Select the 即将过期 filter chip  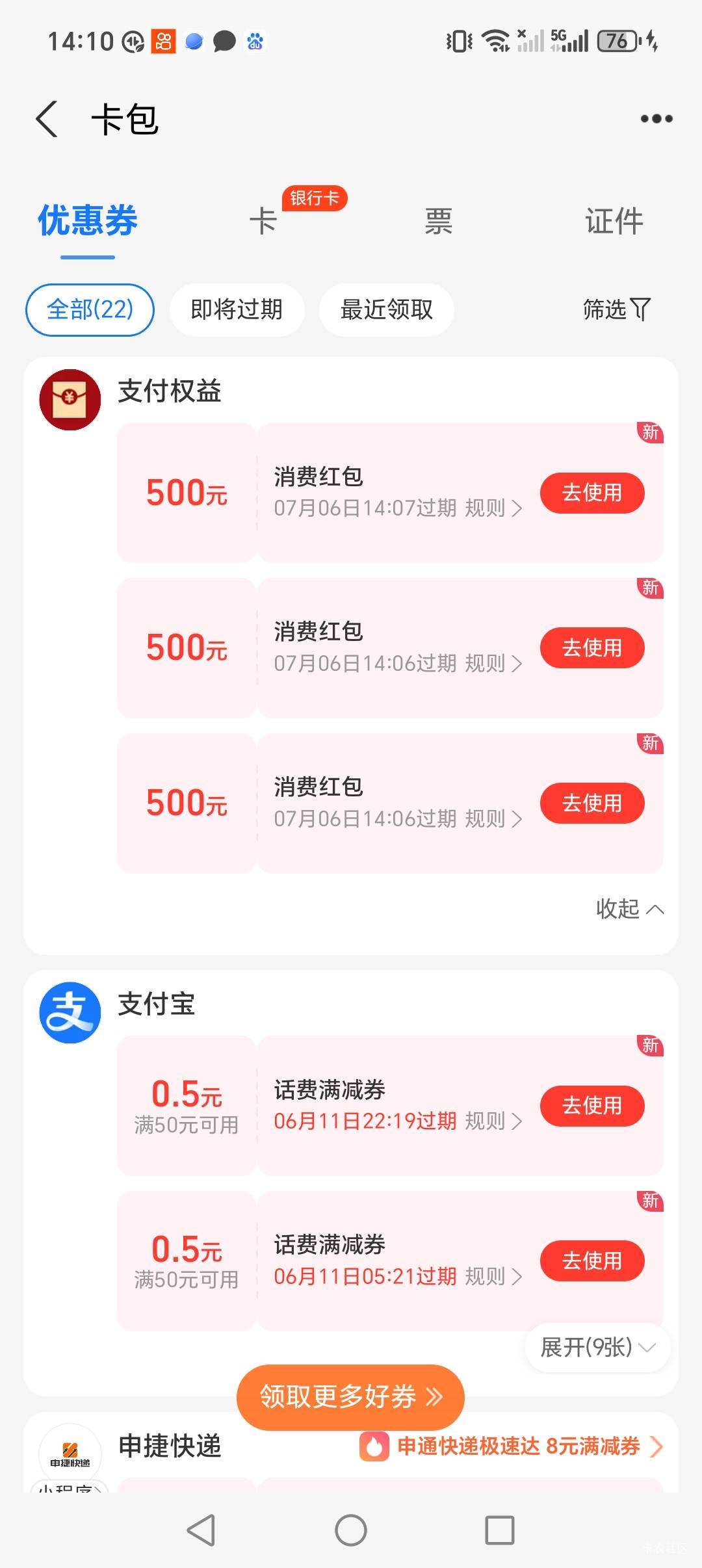point(237,309)
